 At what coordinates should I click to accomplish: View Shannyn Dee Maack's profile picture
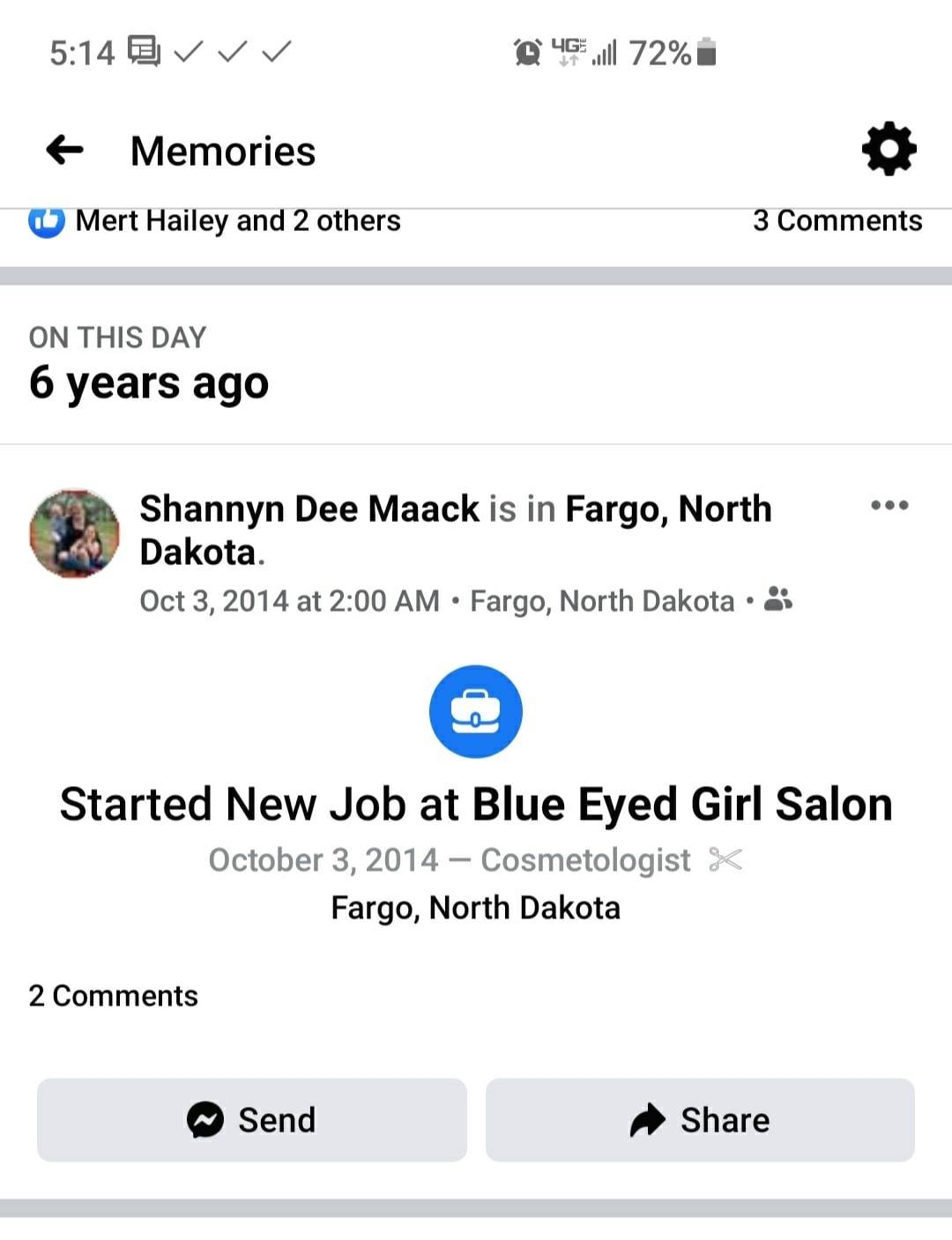[74, 533]
